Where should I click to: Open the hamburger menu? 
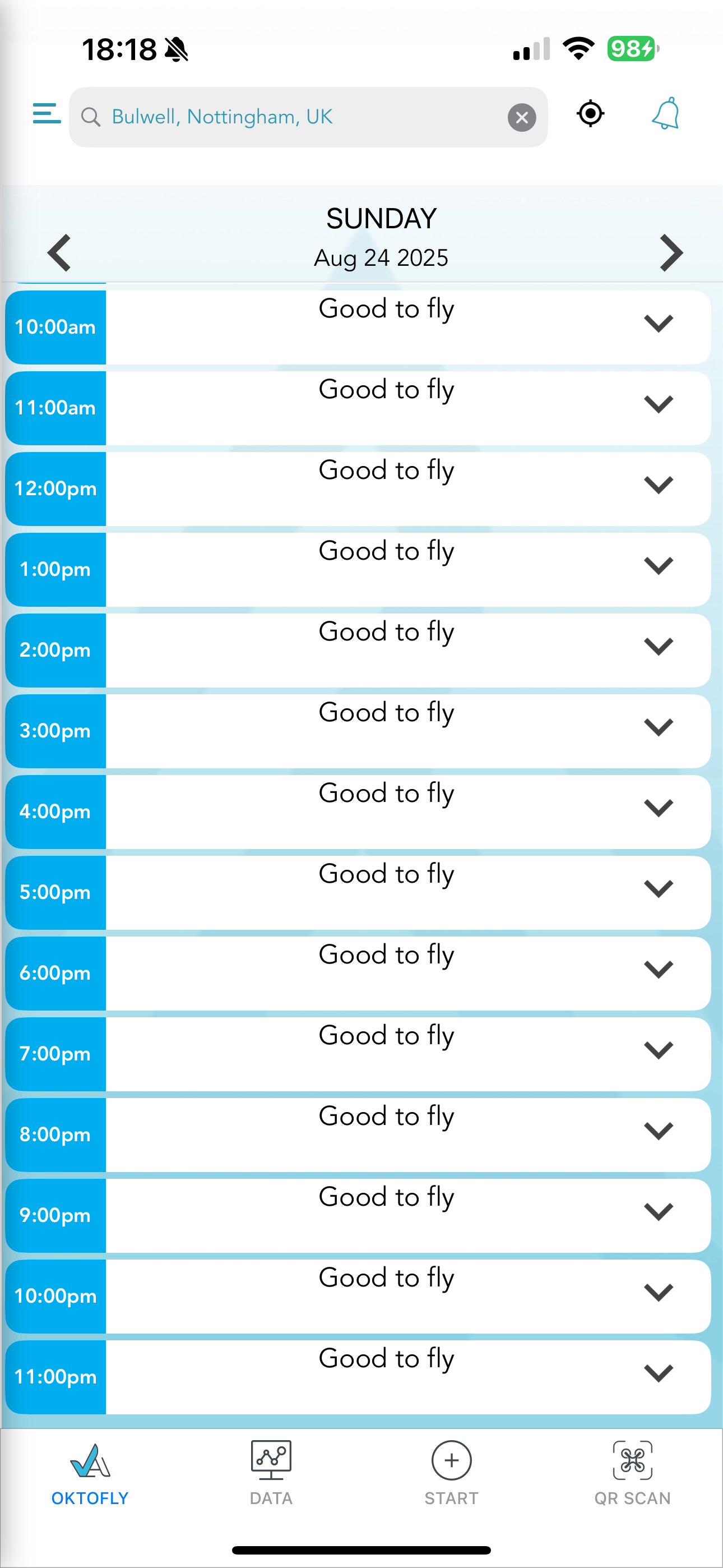pyautogui.click(x=47, y=114)
